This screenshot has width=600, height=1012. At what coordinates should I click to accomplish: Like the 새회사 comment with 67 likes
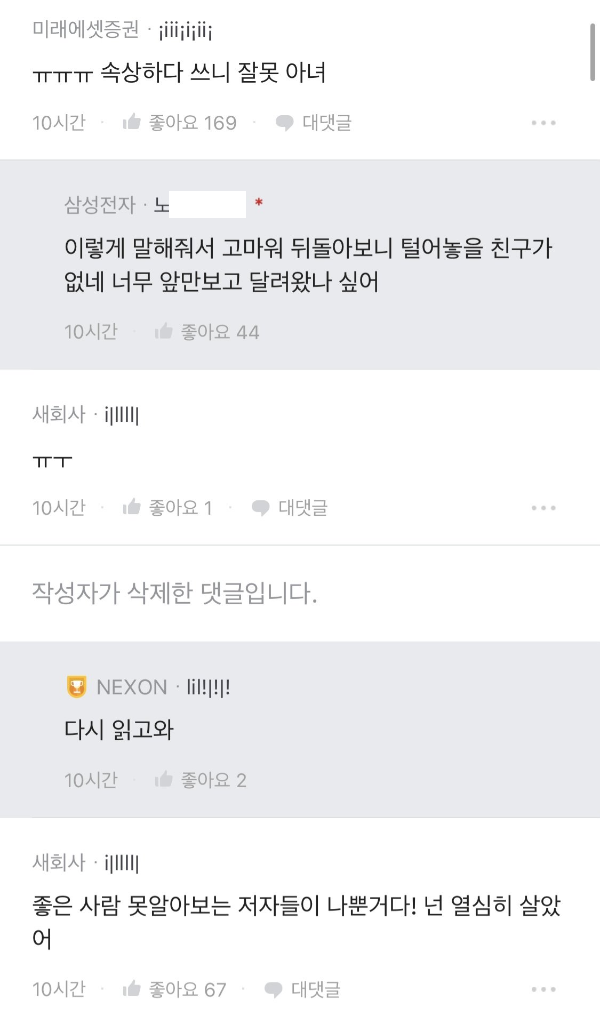click(x=174, y=990)
